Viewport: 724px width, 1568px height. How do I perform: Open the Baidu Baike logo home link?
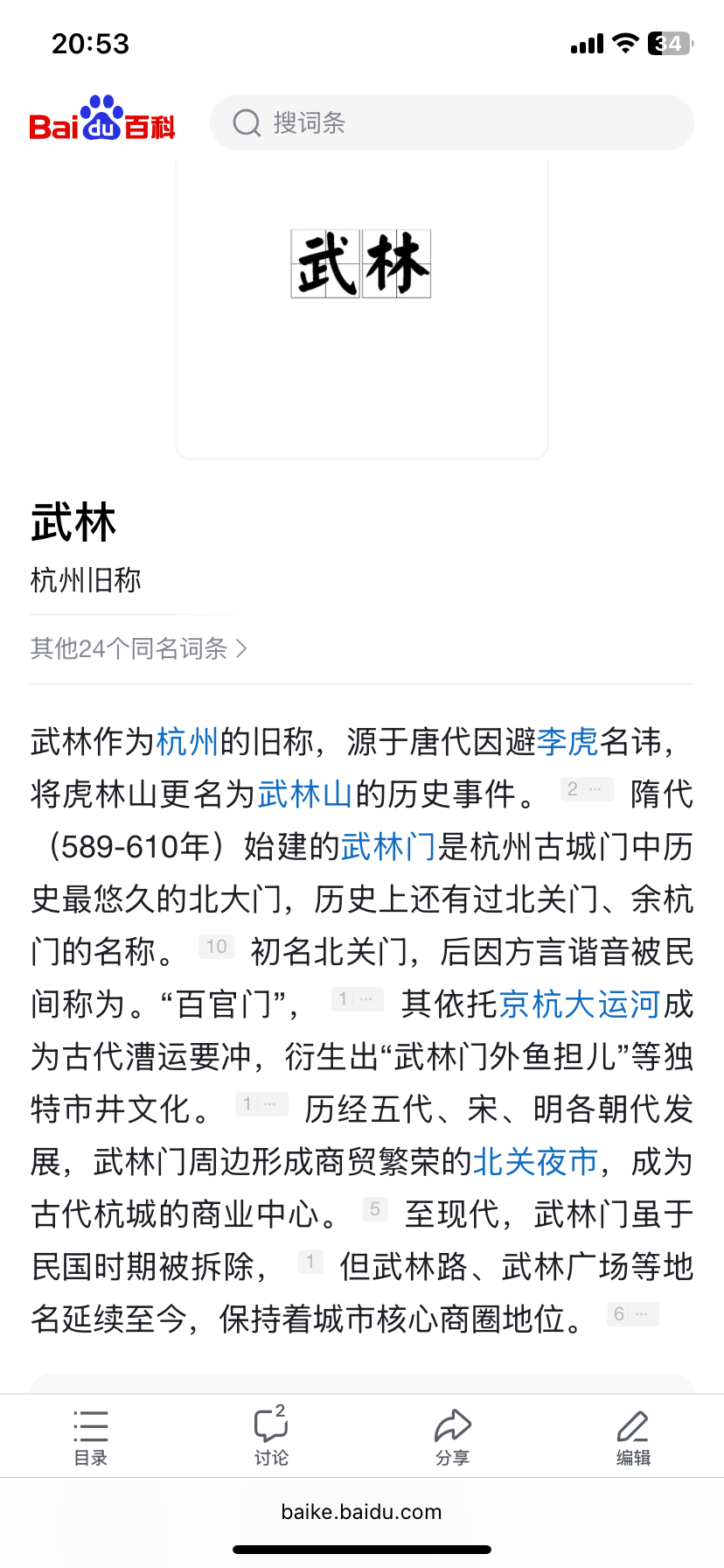[x=102, y=120]
